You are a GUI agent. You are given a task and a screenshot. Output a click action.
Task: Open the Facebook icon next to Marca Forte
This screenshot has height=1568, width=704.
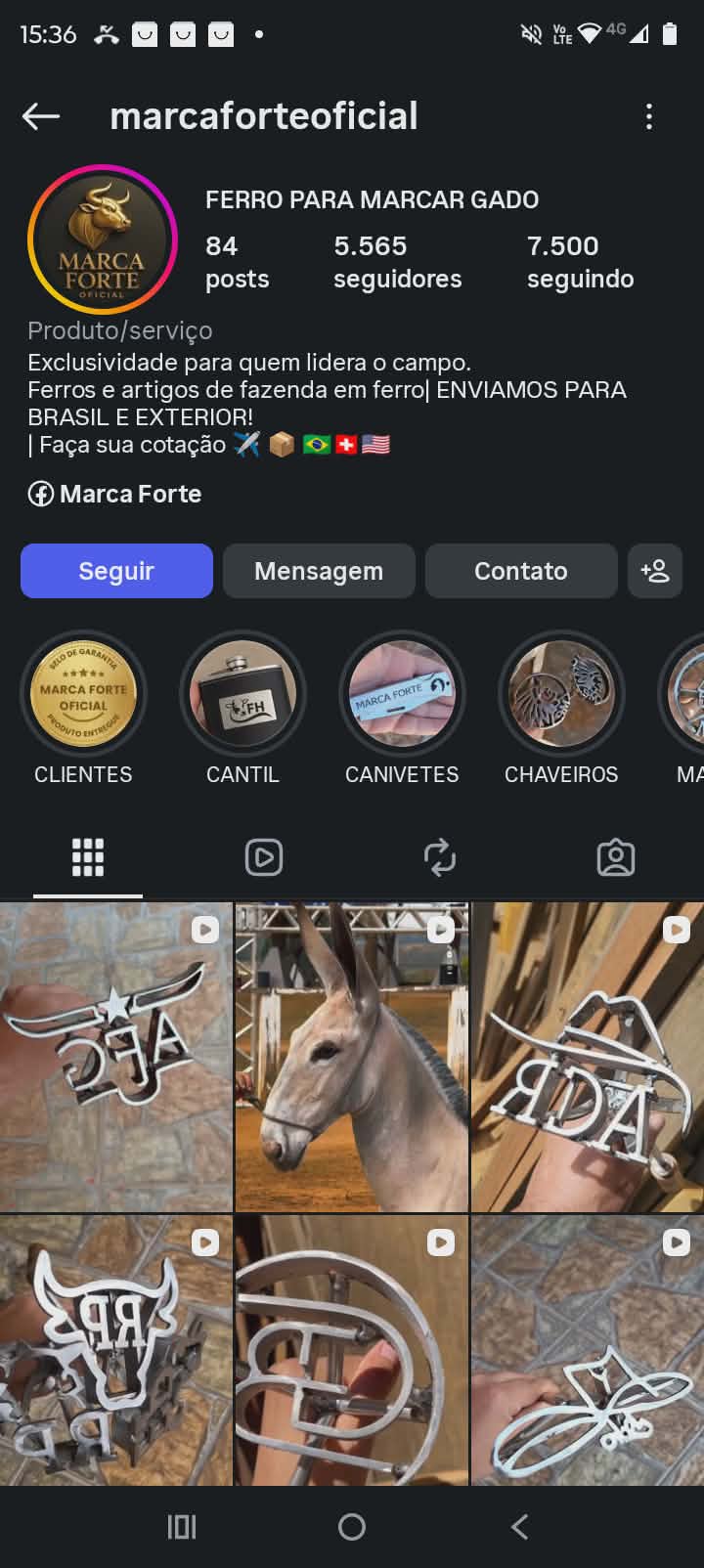[40, 494]
